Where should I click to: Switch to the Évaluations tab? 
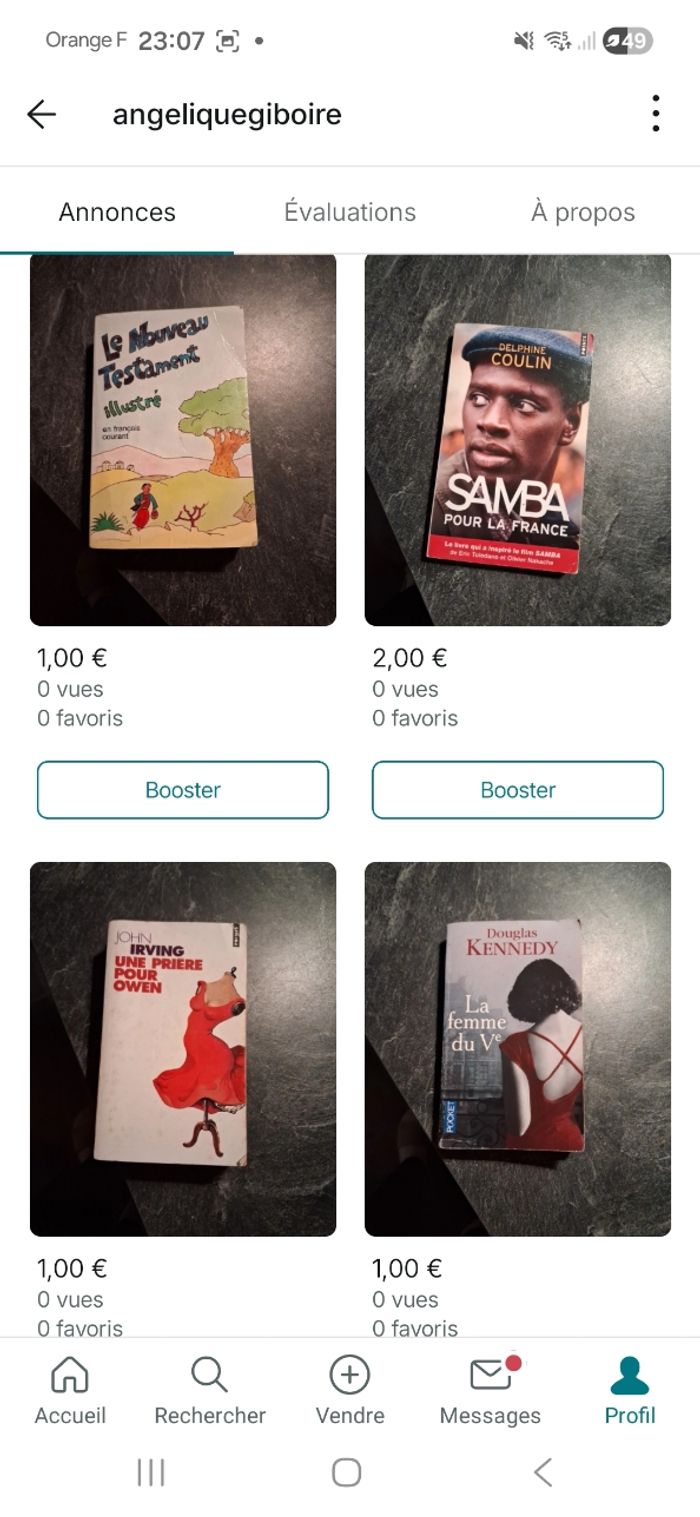(350, 212)
